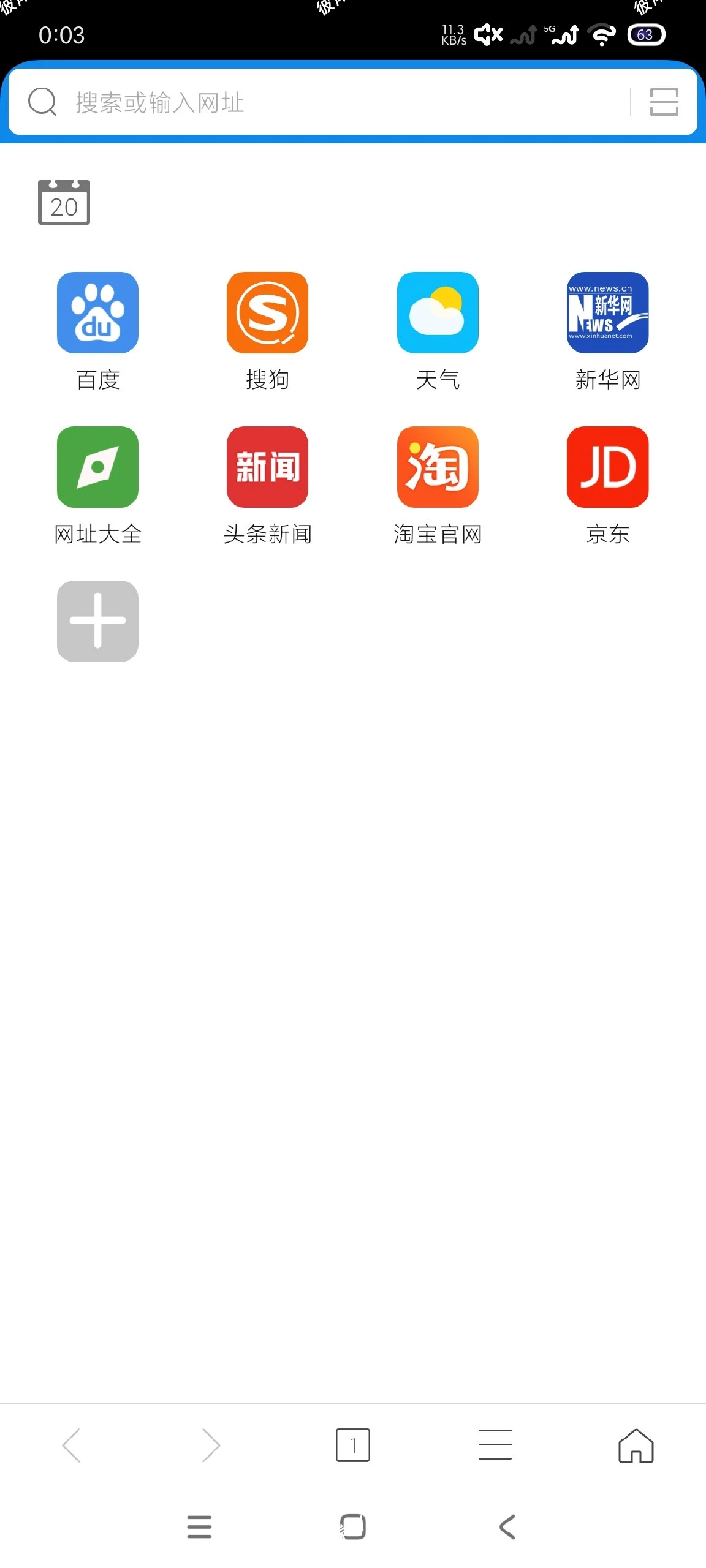
Task: Open the 头条新闻 headlines shortcut
Action: click(x=267, y=467)
